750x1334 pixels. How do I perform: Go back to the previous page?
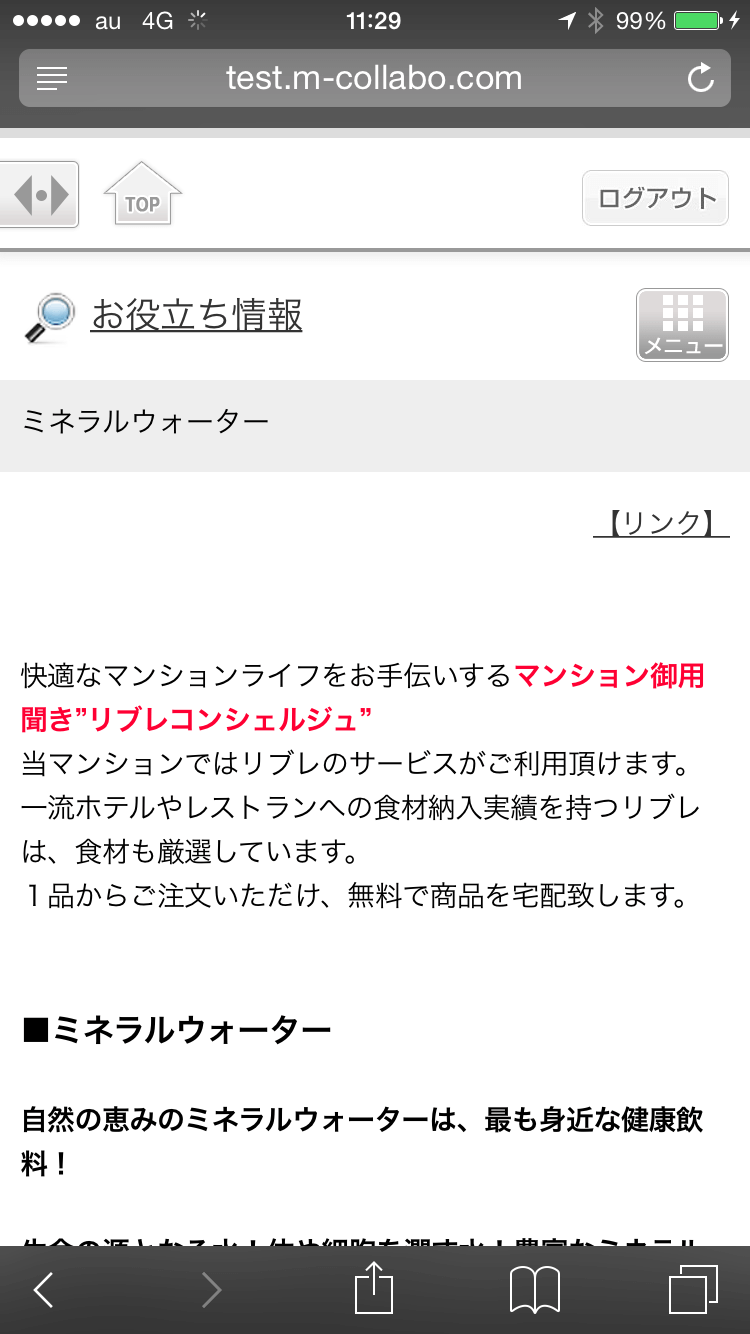44,1290
